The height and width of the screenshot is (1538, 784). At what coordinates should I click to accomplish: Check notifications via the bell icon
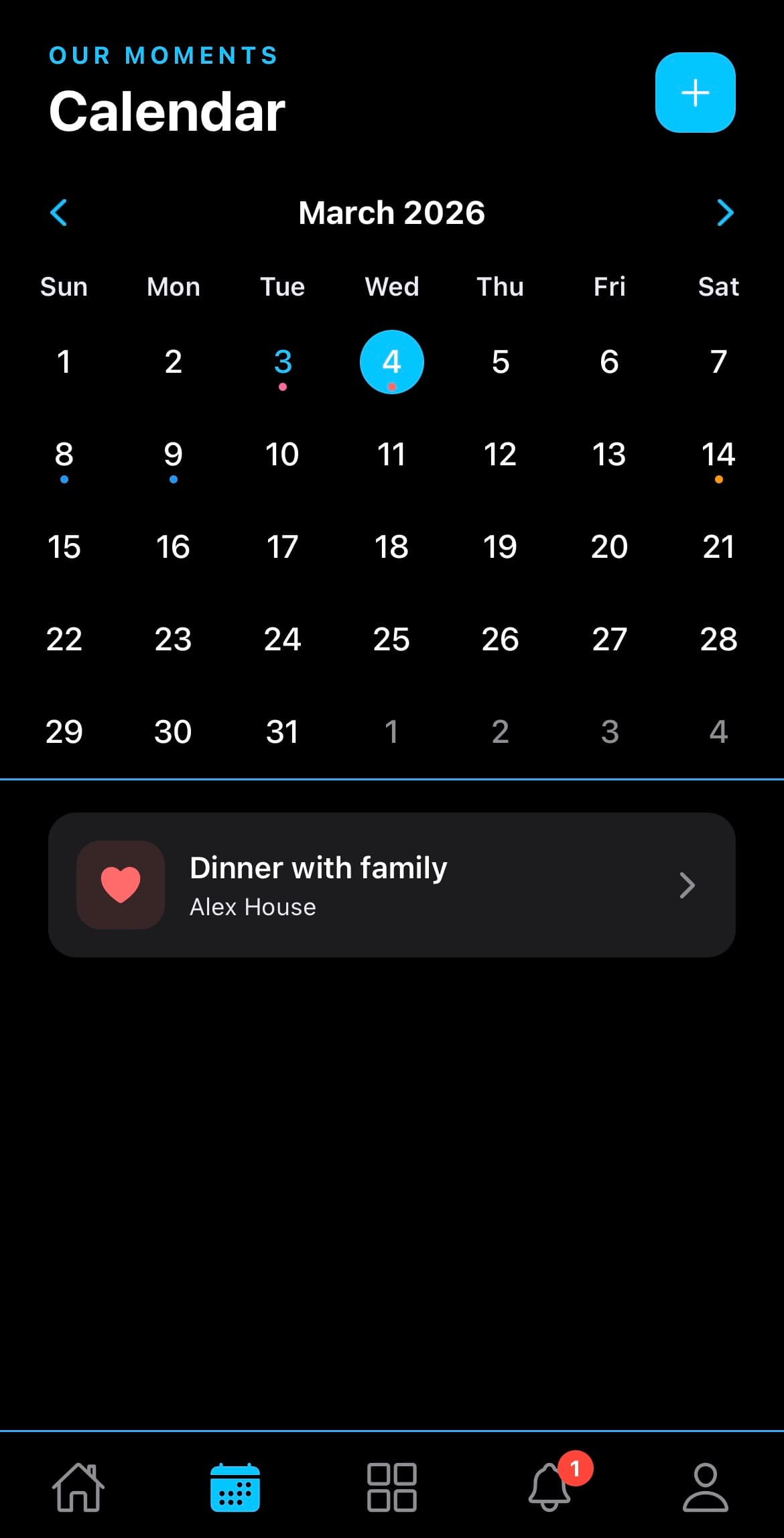(548, 1488)
